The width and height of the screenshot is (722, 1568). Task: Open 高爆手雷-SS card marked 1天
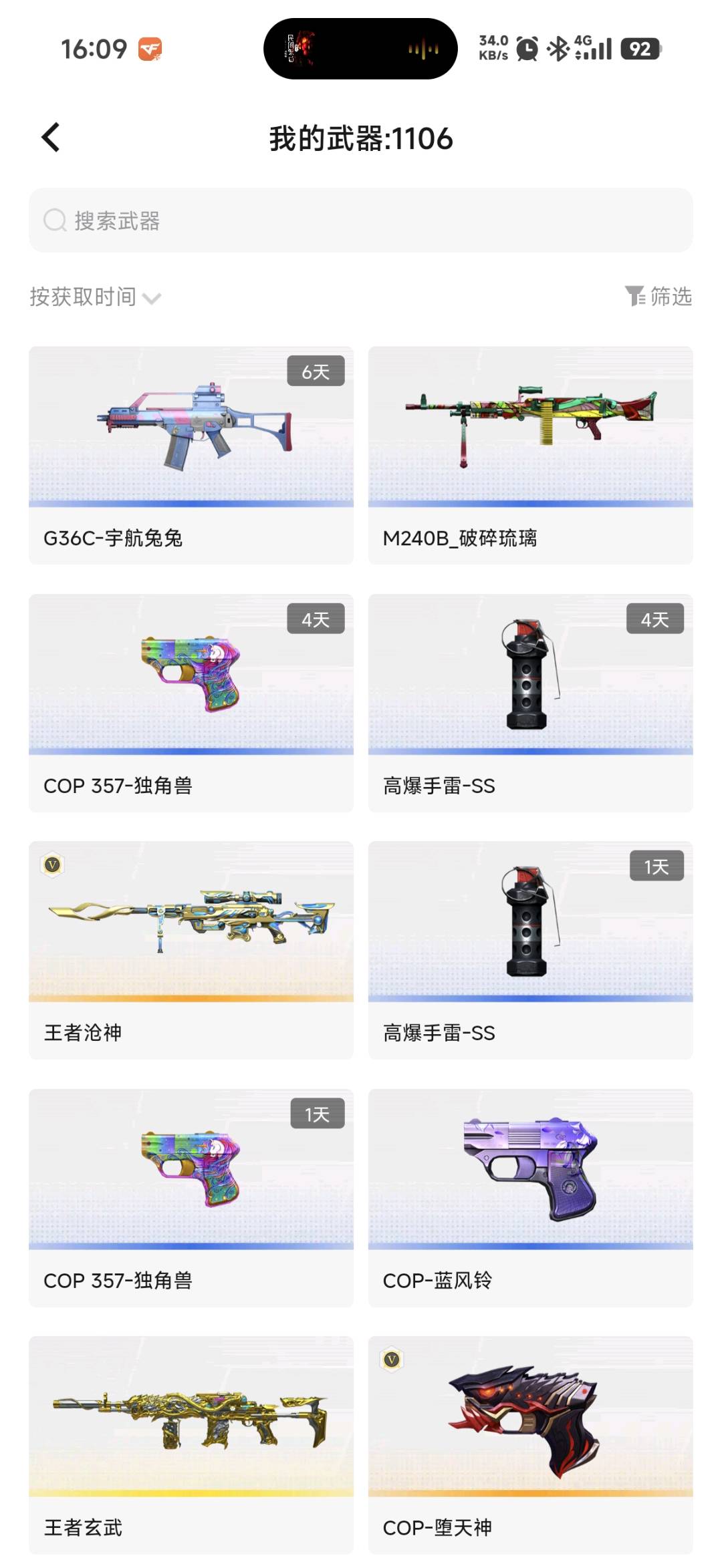coord(530,950)
